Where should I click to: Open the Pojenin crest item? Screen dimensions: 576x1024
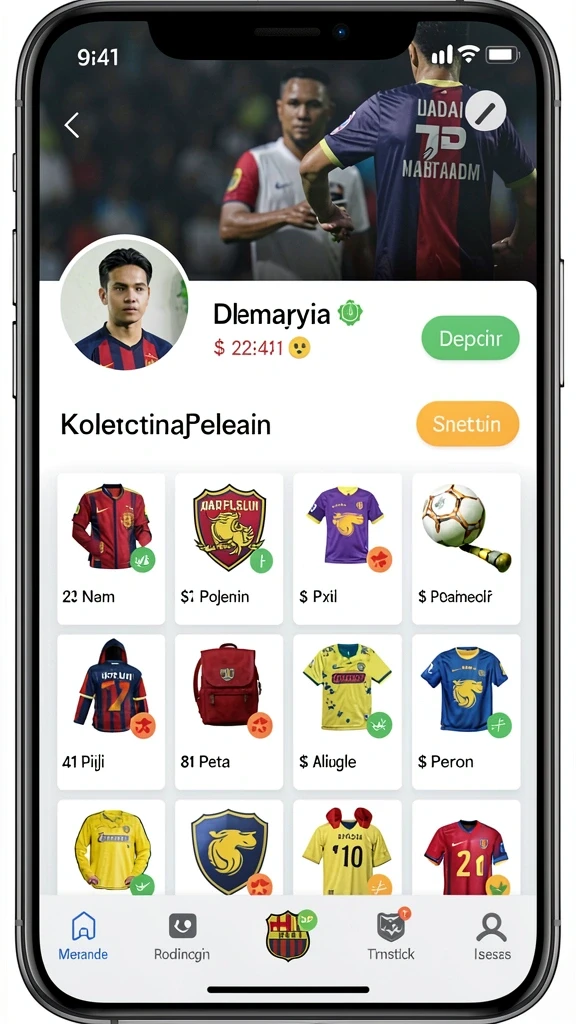coord(229,549)
